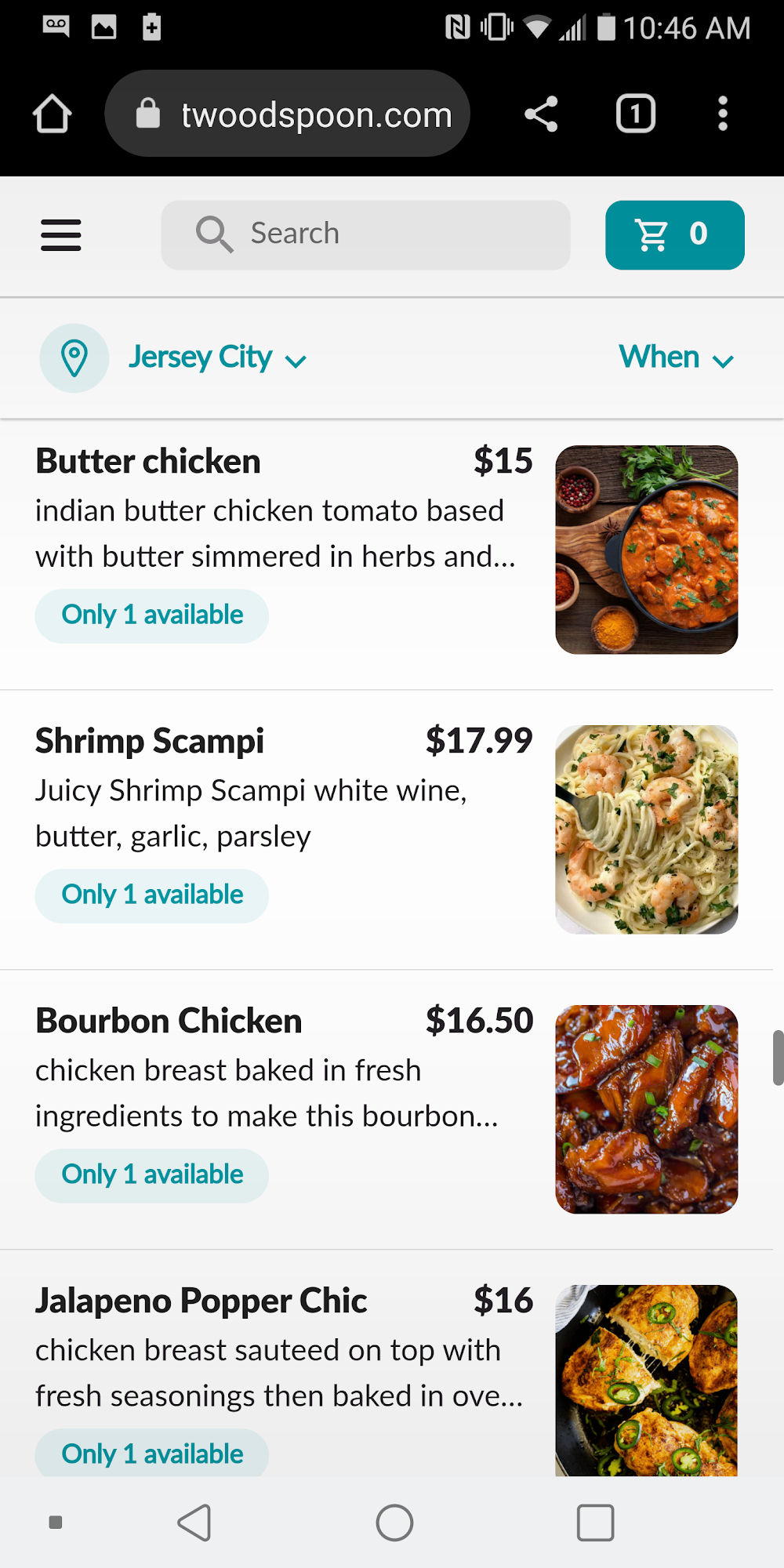Open the recent apps overview
Screen dimensions: 784x1568
(595, 1523)
